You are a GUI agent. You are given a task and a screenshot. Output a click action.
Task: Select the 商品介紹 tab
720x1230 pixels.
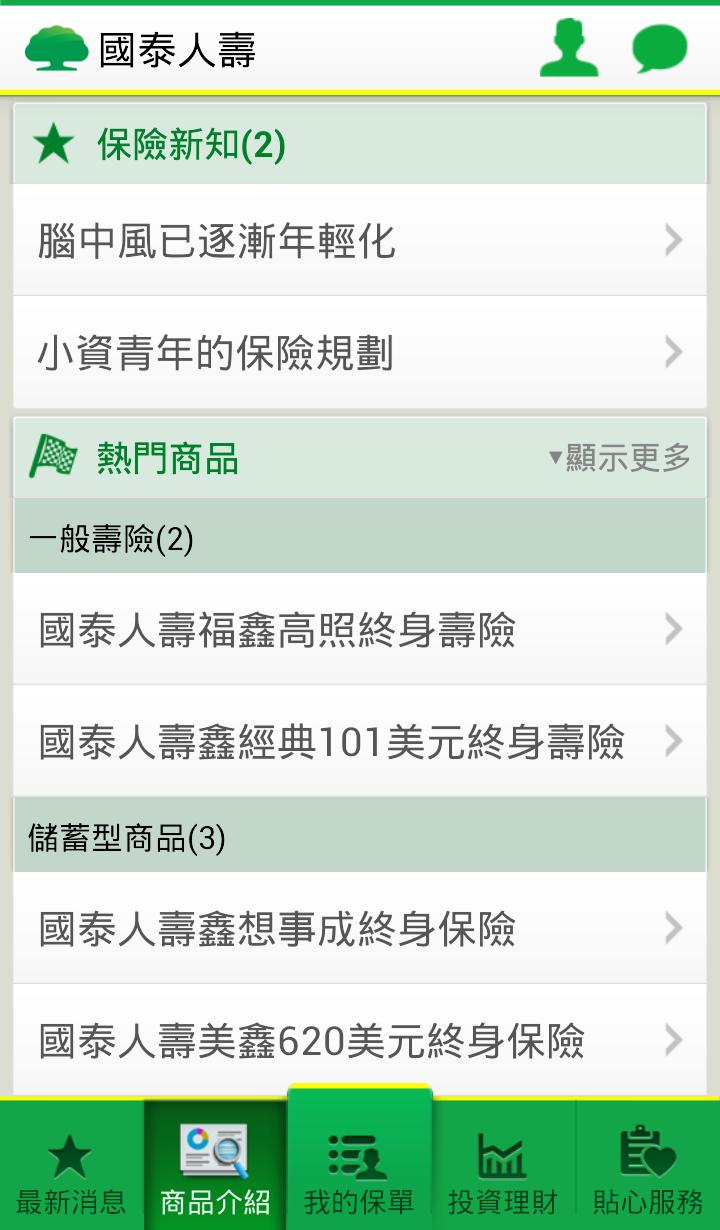(215, 1168)
